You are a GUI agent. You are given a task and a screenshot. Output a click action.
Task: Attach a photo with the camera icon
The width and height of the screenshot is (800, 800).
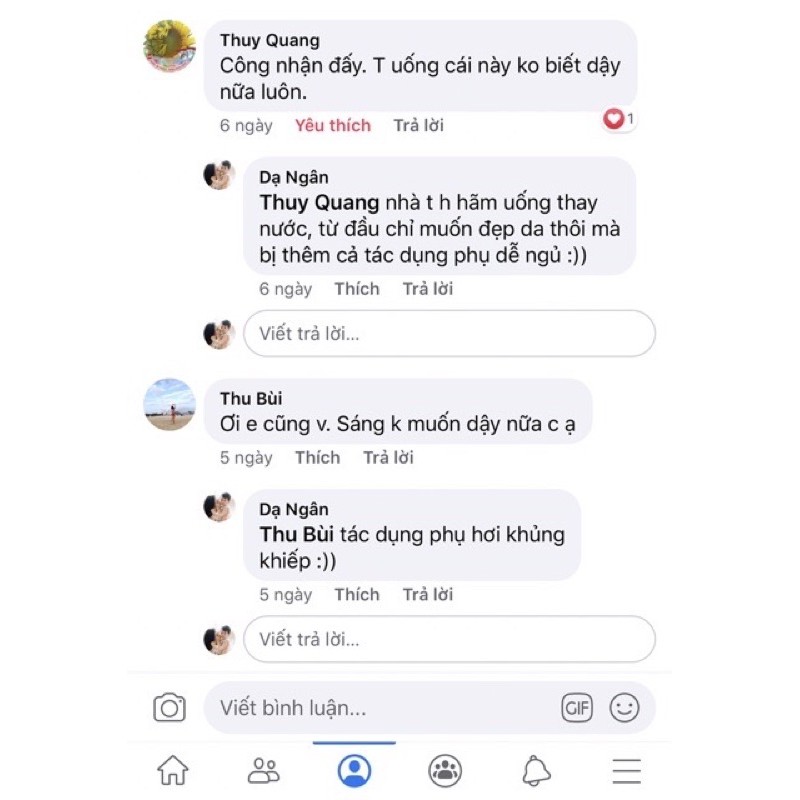tap(170, 708)
